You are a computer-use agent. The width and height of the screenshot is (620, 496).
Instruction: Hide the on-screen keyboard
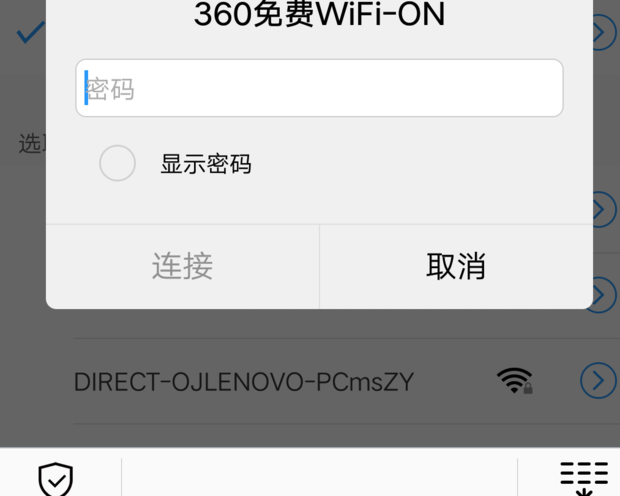(583, 478)
